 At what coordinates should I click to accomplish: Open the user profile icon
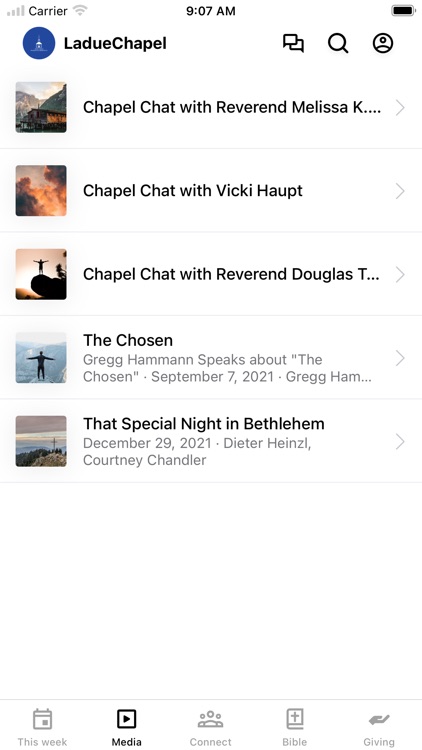(383, 43)
